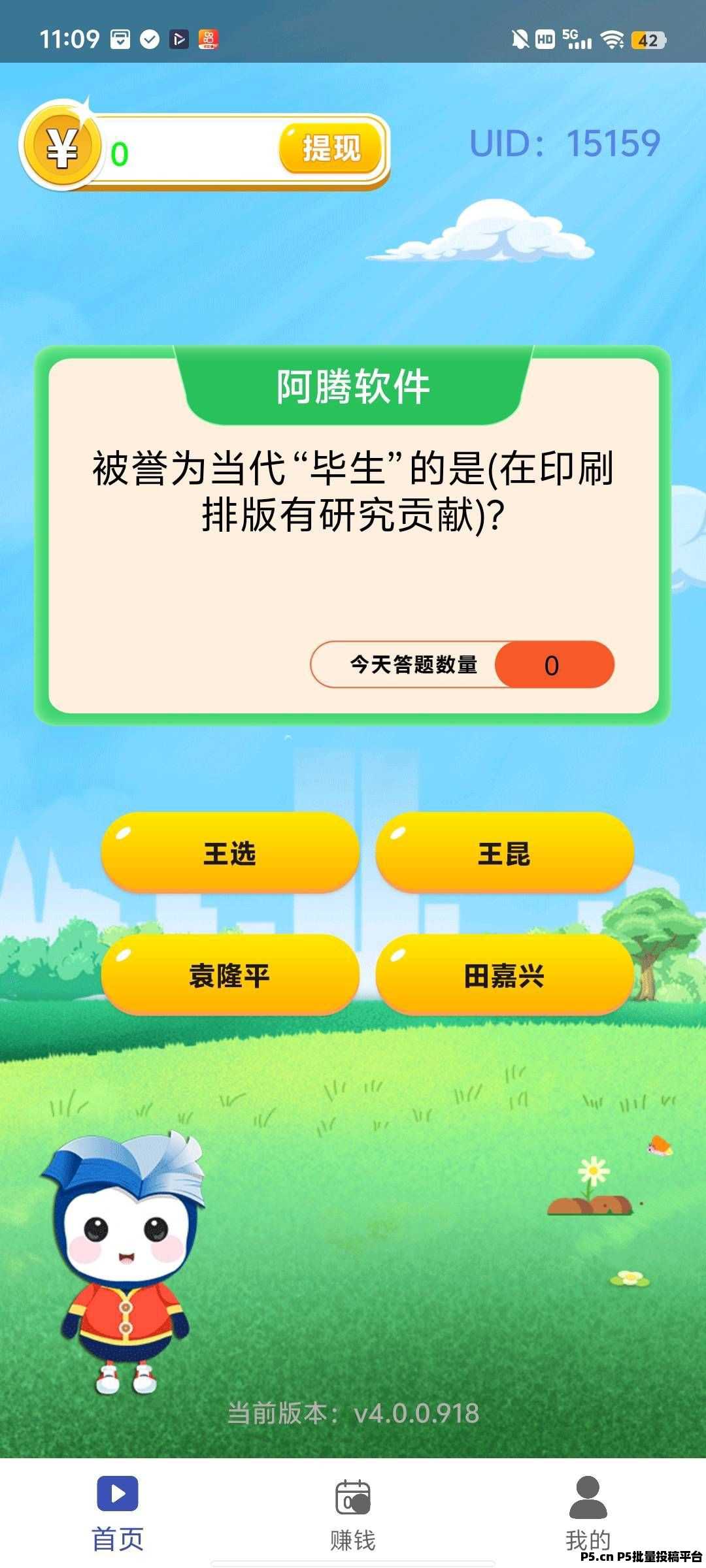Tap the 提现 withdraw button

click(x=331, y=149)
